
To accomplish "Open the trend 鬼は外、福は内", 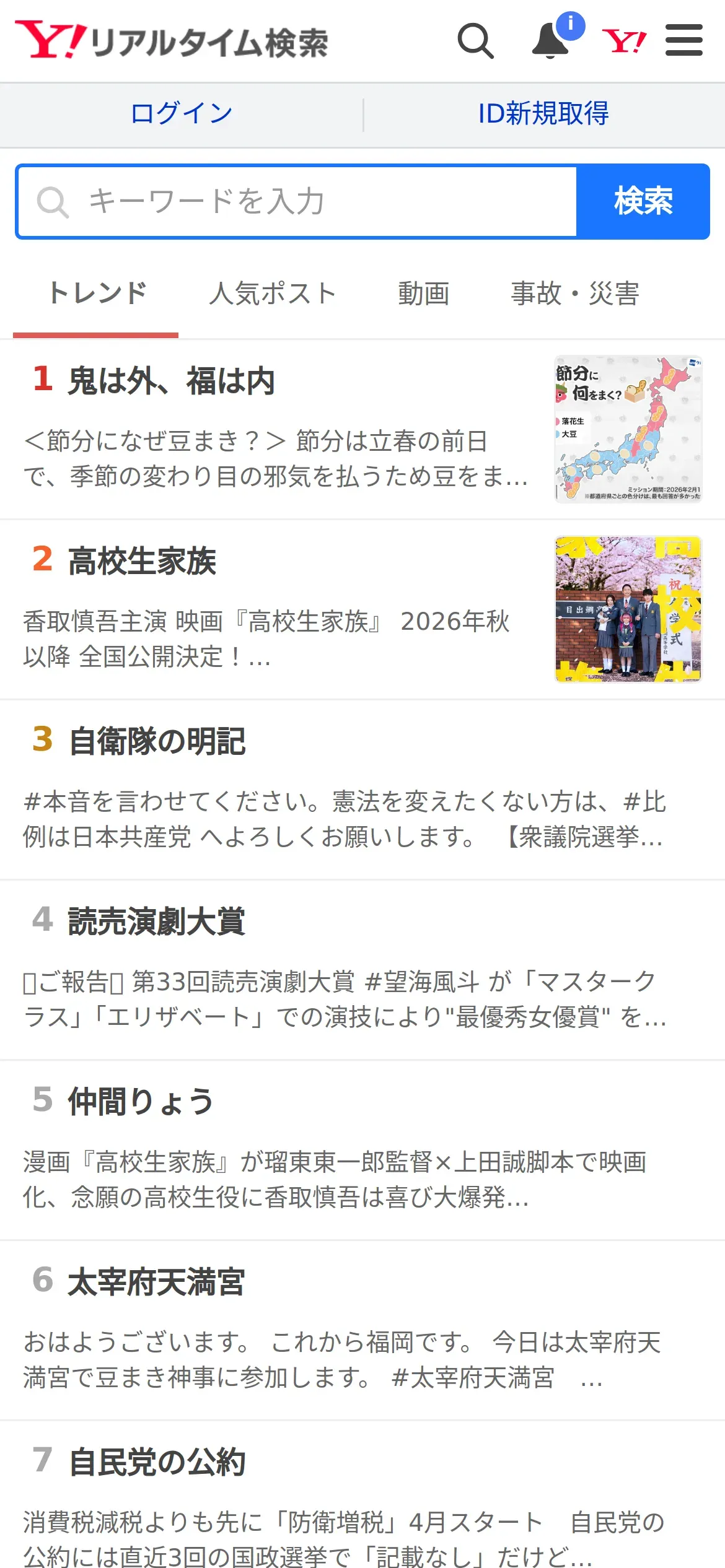I will tap(172, 381).
